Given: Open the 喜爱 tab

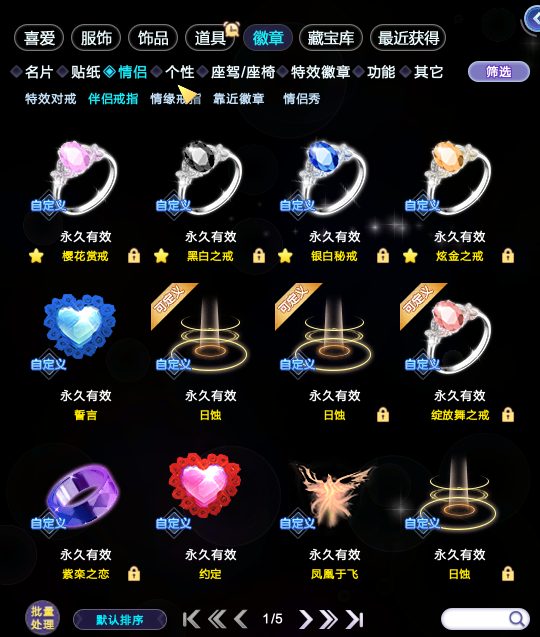Looking at the screenshot, I should click(39, 38).
